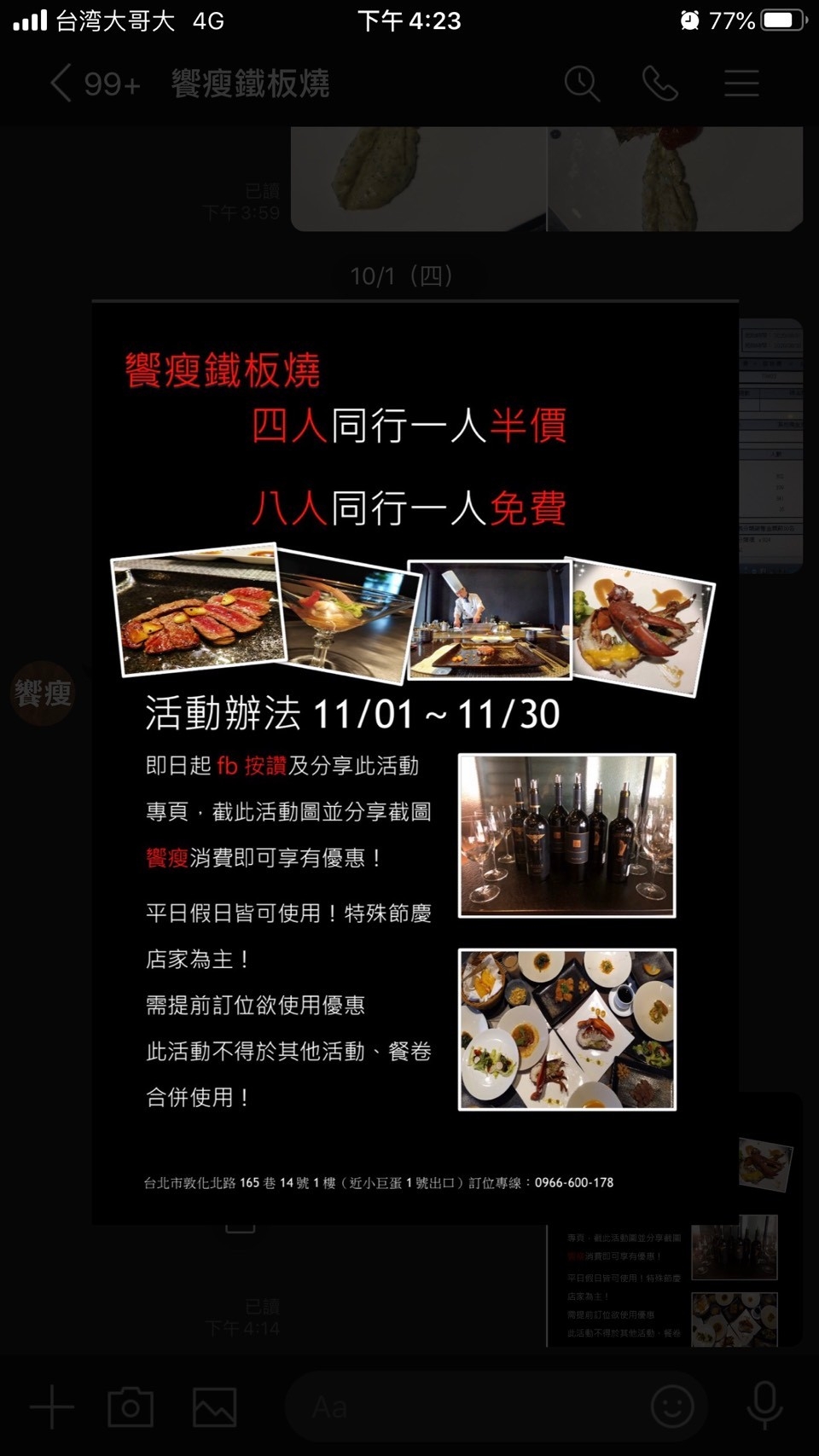Open the emoji sticker picker

pos(672,1407)
